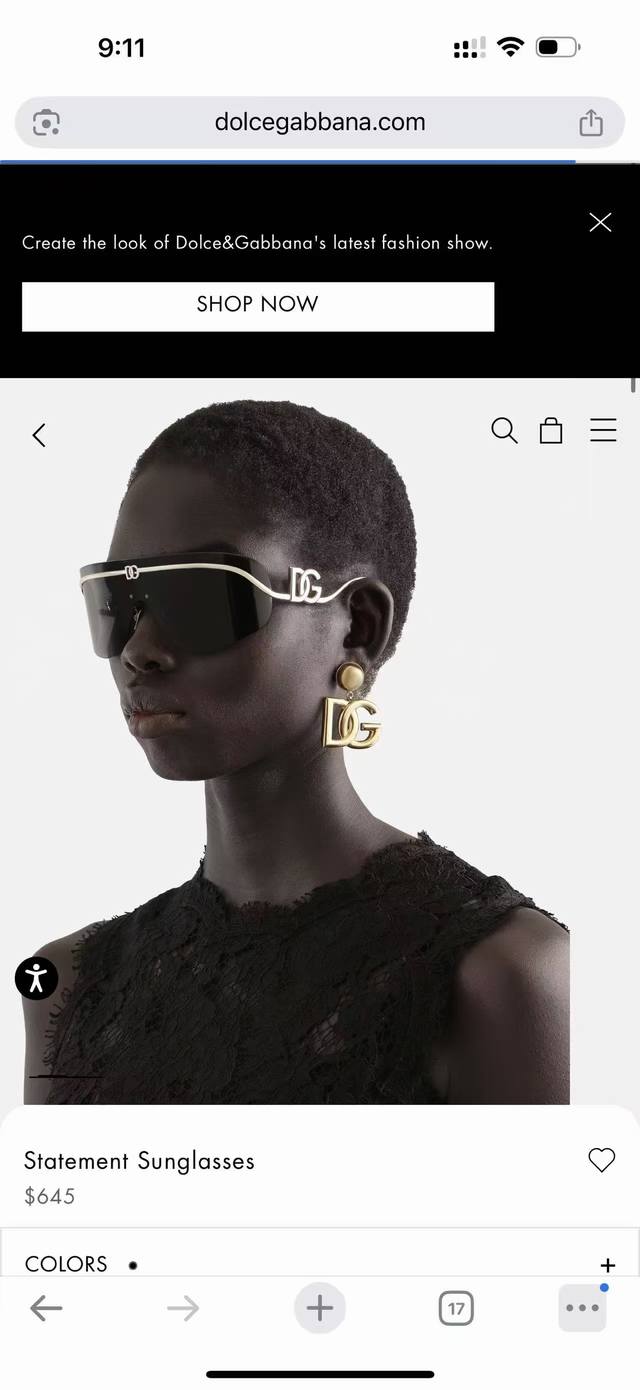Open the shopping bag
This screenshot has width=640, height=1390.
551,431
